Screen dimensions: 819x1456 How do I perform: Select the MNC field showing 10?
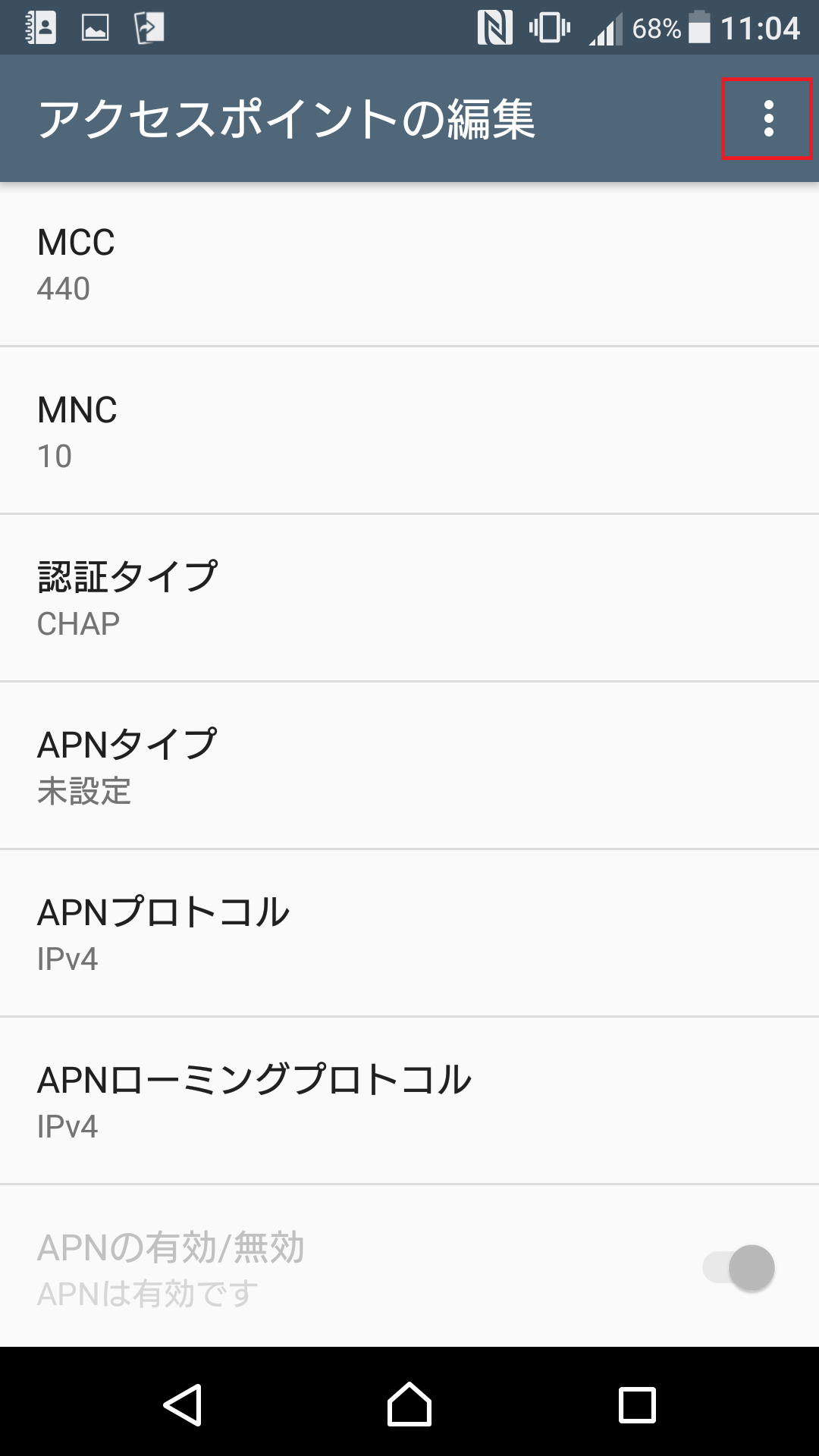point(409,430)
